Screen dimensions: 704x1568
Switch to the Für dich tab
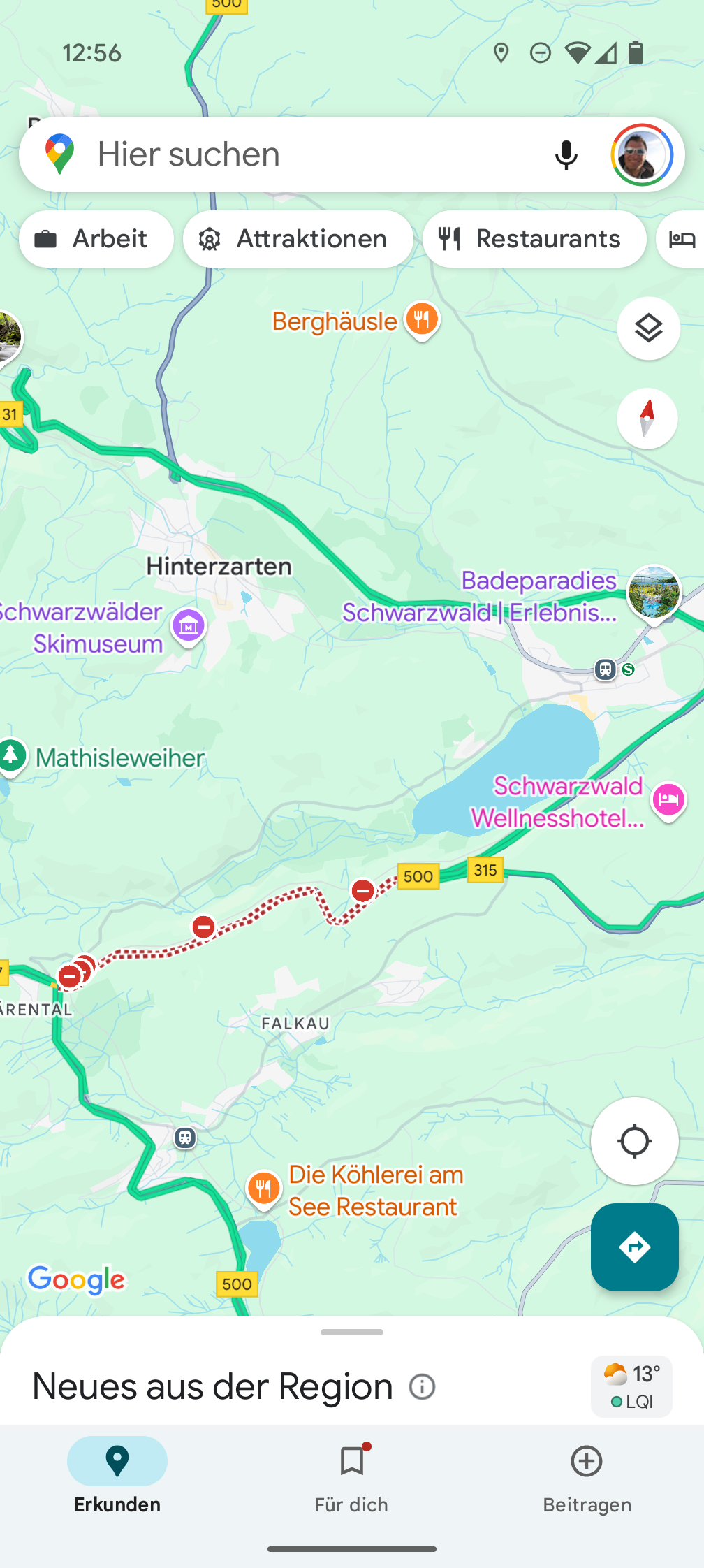pos(351,1476)
